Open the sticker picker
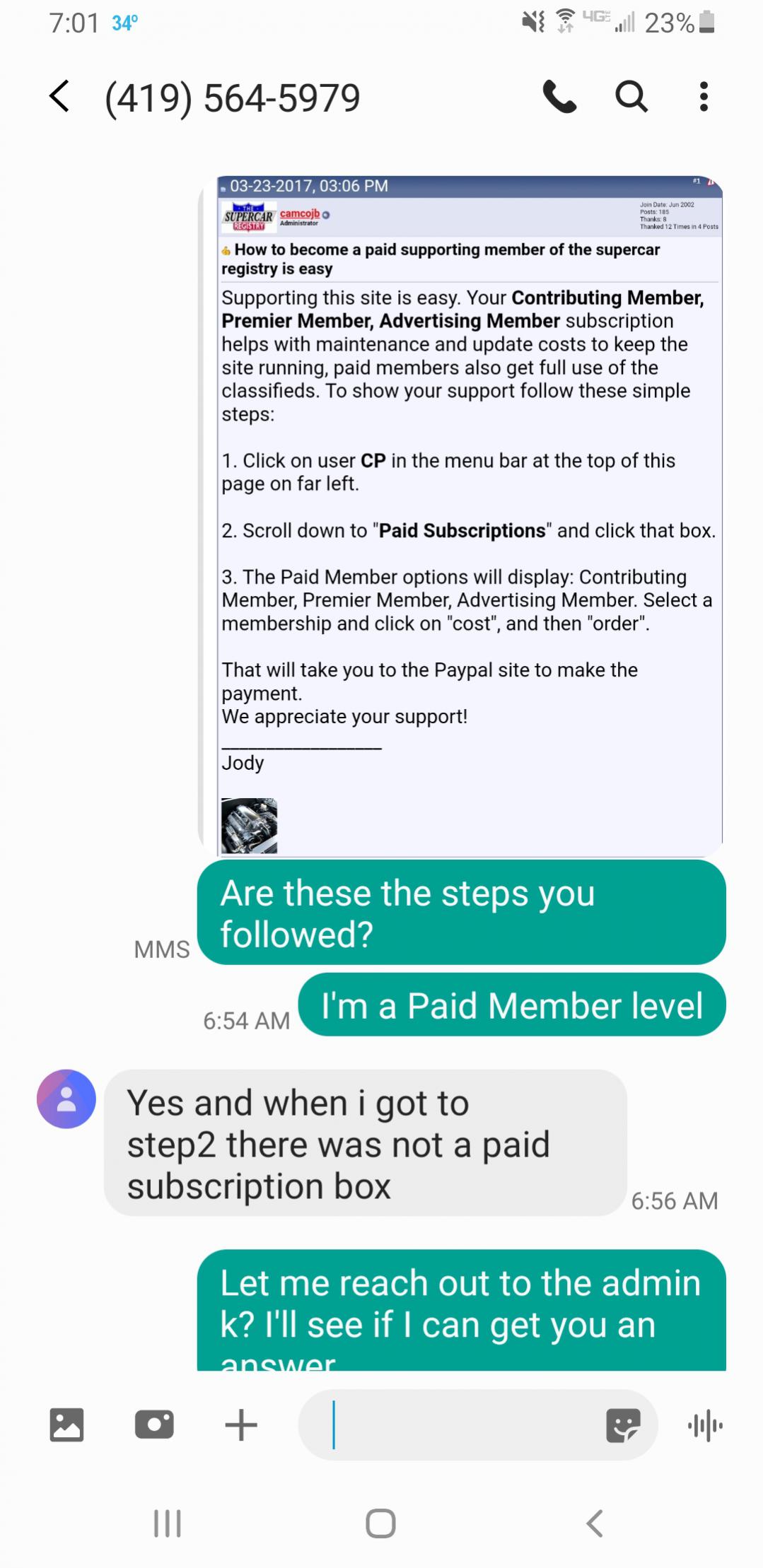This screenshot has height=1568, width=763. point(623,1424)
